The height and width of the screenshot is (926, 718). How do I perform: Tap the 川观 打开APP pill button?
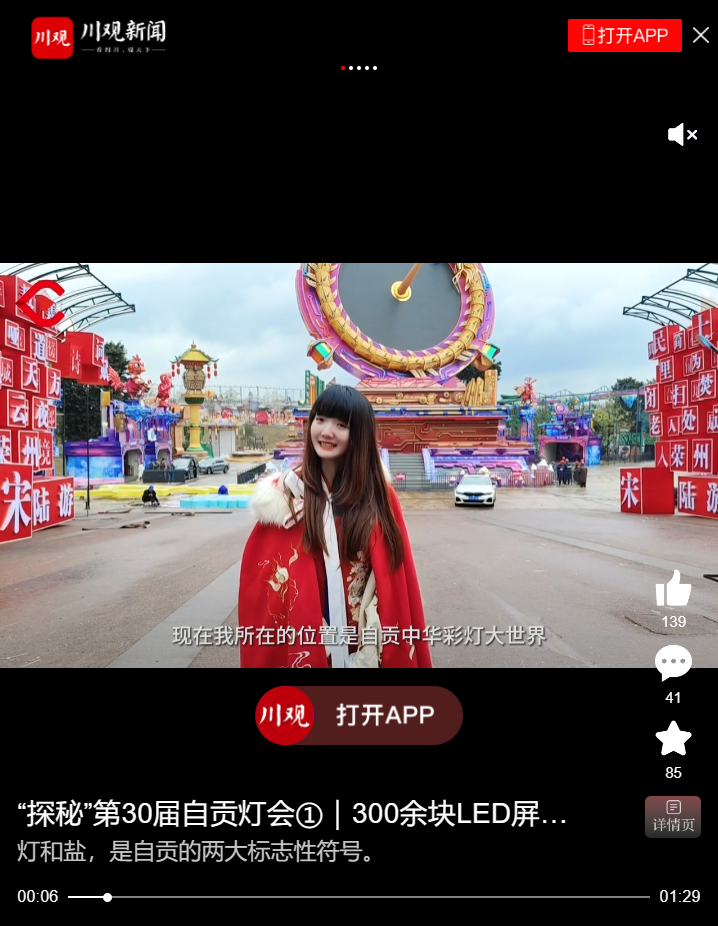click(359, 715)
